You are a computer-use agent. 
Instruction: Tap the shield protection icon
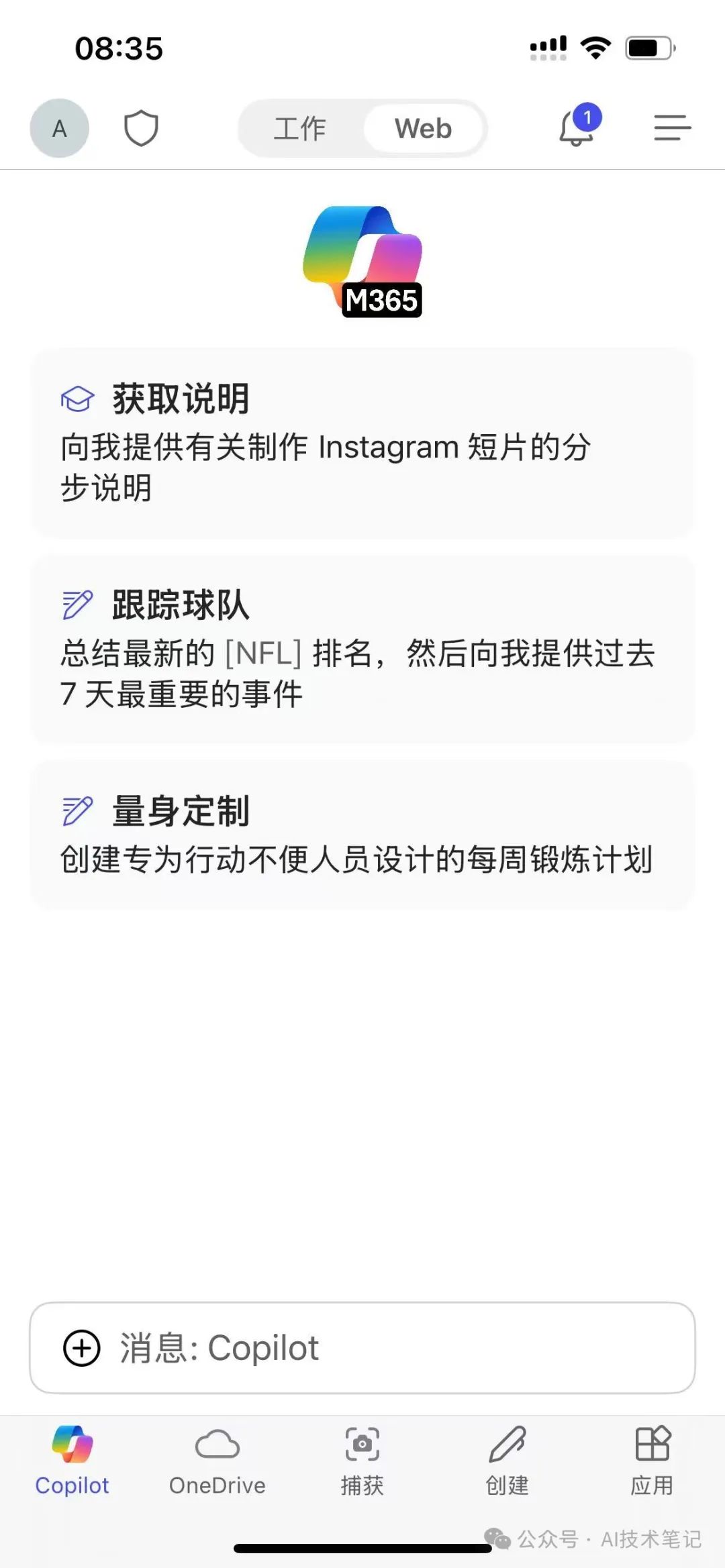(x=141, y=128)
